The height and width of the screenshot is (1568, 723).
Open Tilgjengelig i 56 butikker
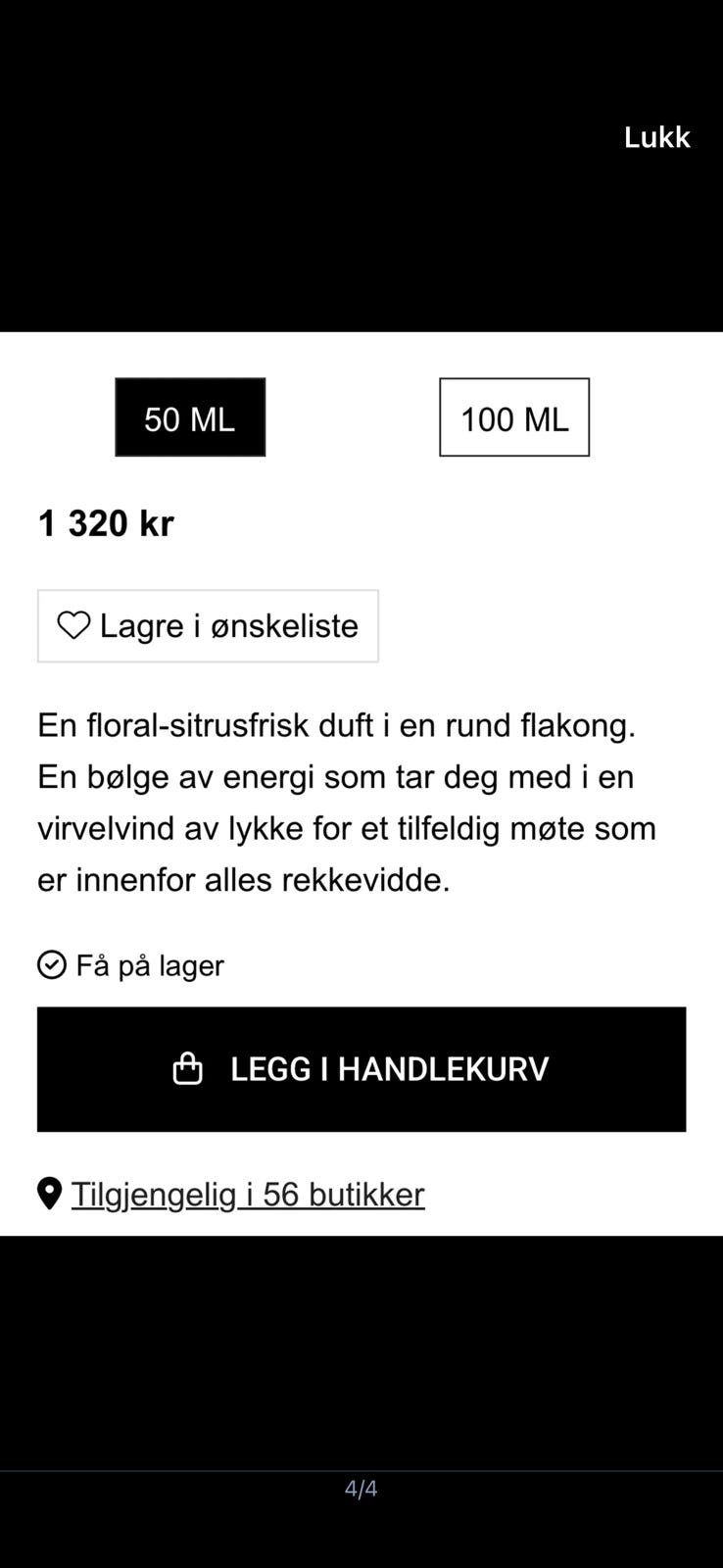[x=247, y=1194]
